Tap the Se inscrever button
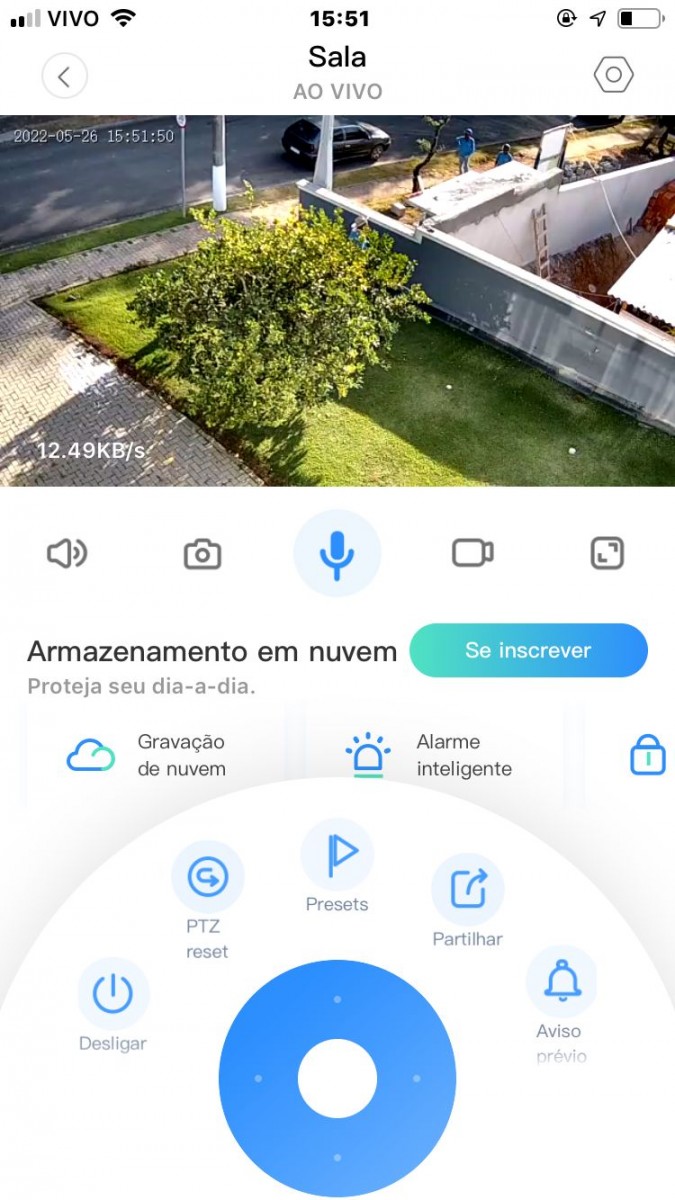Image resolution: width=675 pixels, height=1200 pixels. pos(528,650)
